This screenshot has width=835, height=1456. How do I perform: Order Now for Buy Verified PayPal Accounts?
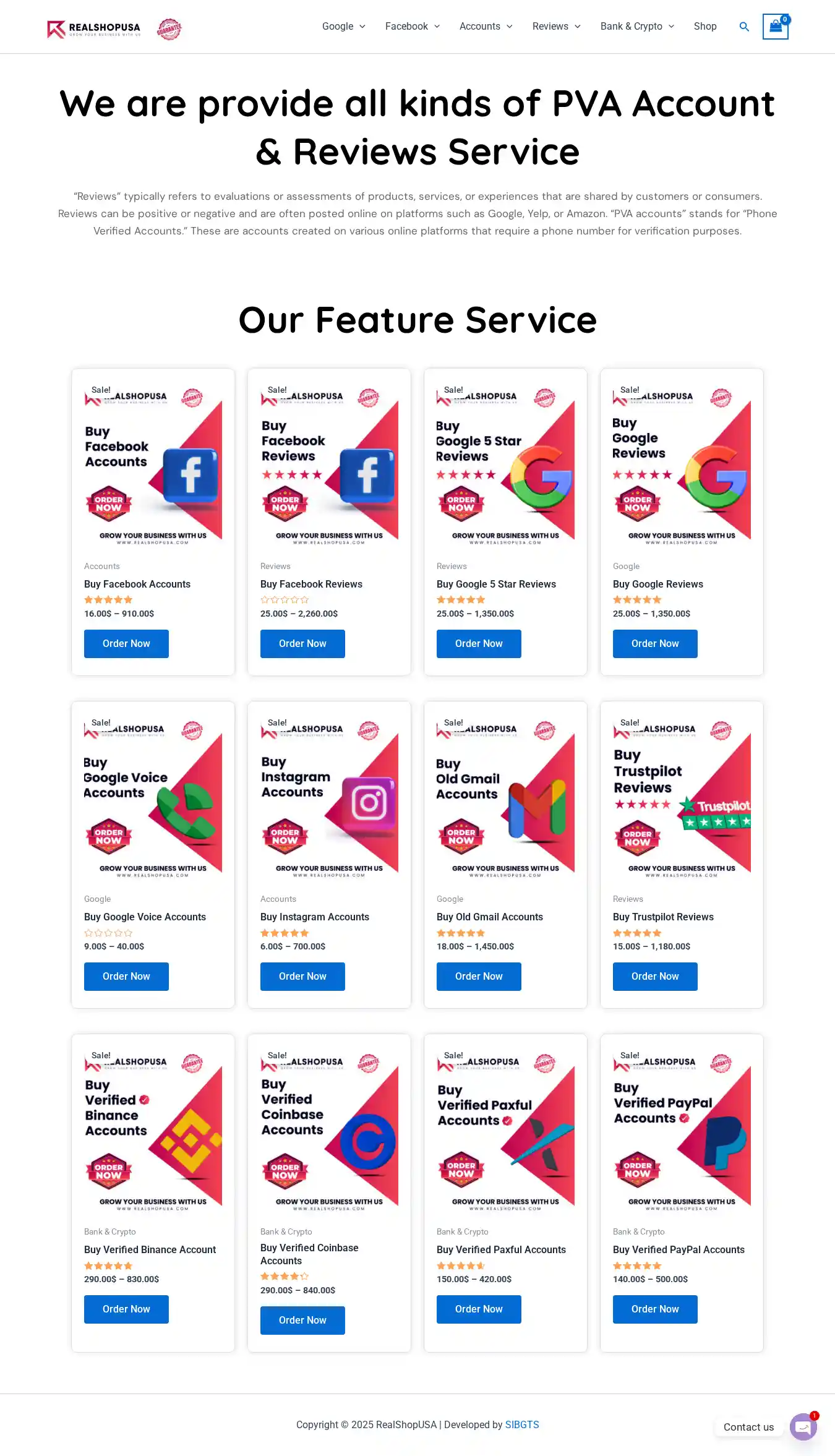(x=655, y=1309)
